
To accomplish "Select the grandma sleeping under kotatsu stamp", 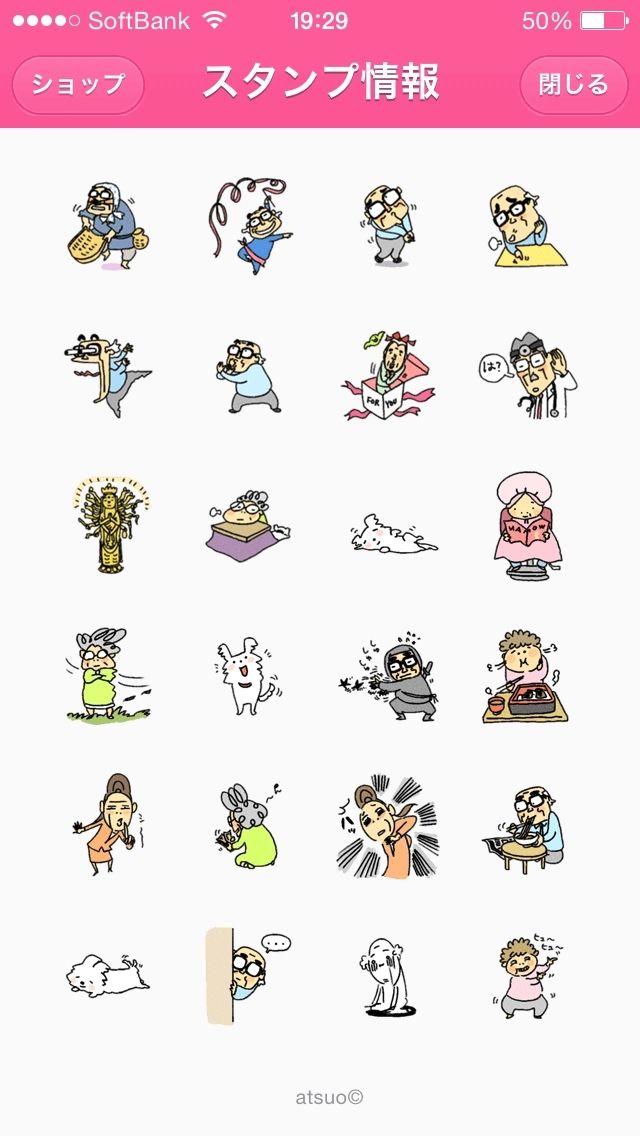I will point(248,526).
